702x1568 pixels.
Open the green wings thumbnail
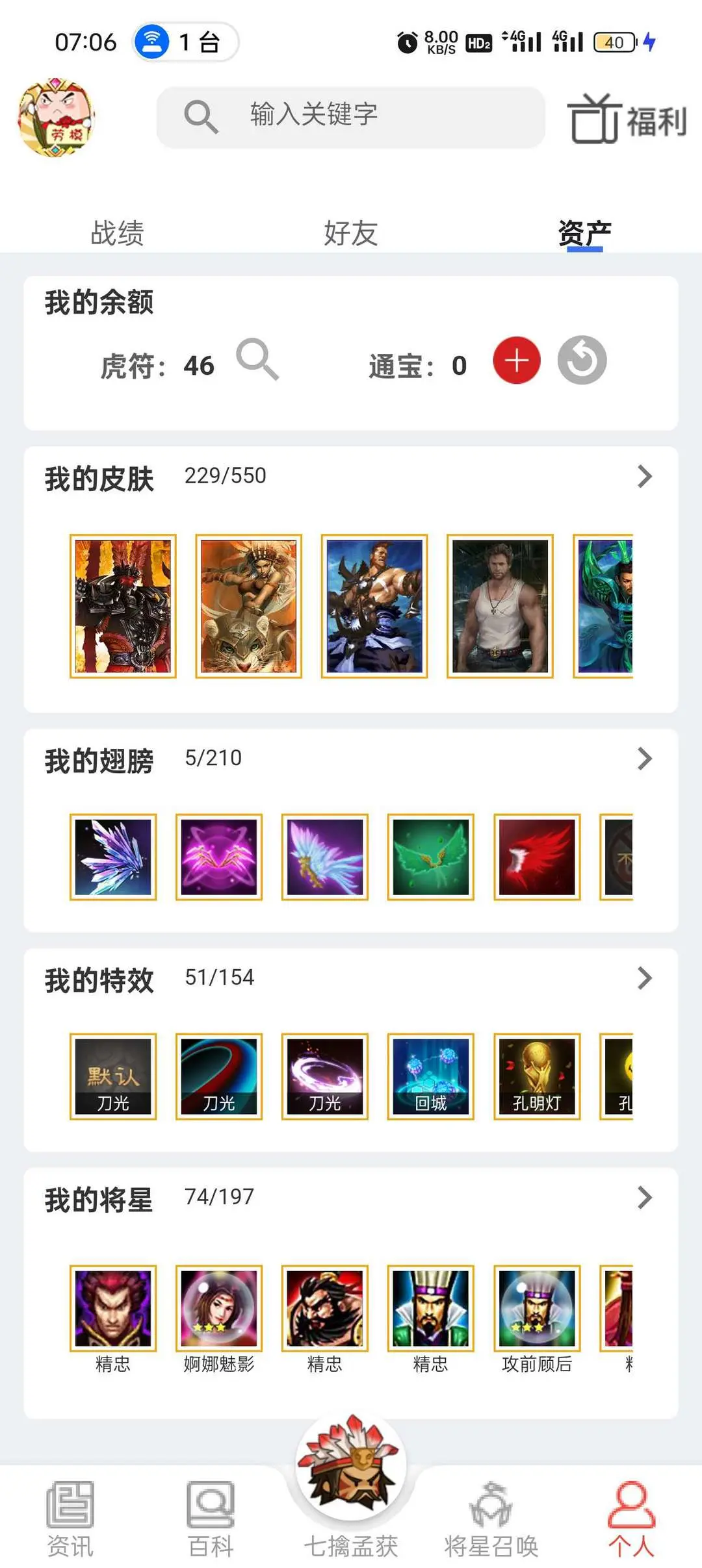coord(430,857)
